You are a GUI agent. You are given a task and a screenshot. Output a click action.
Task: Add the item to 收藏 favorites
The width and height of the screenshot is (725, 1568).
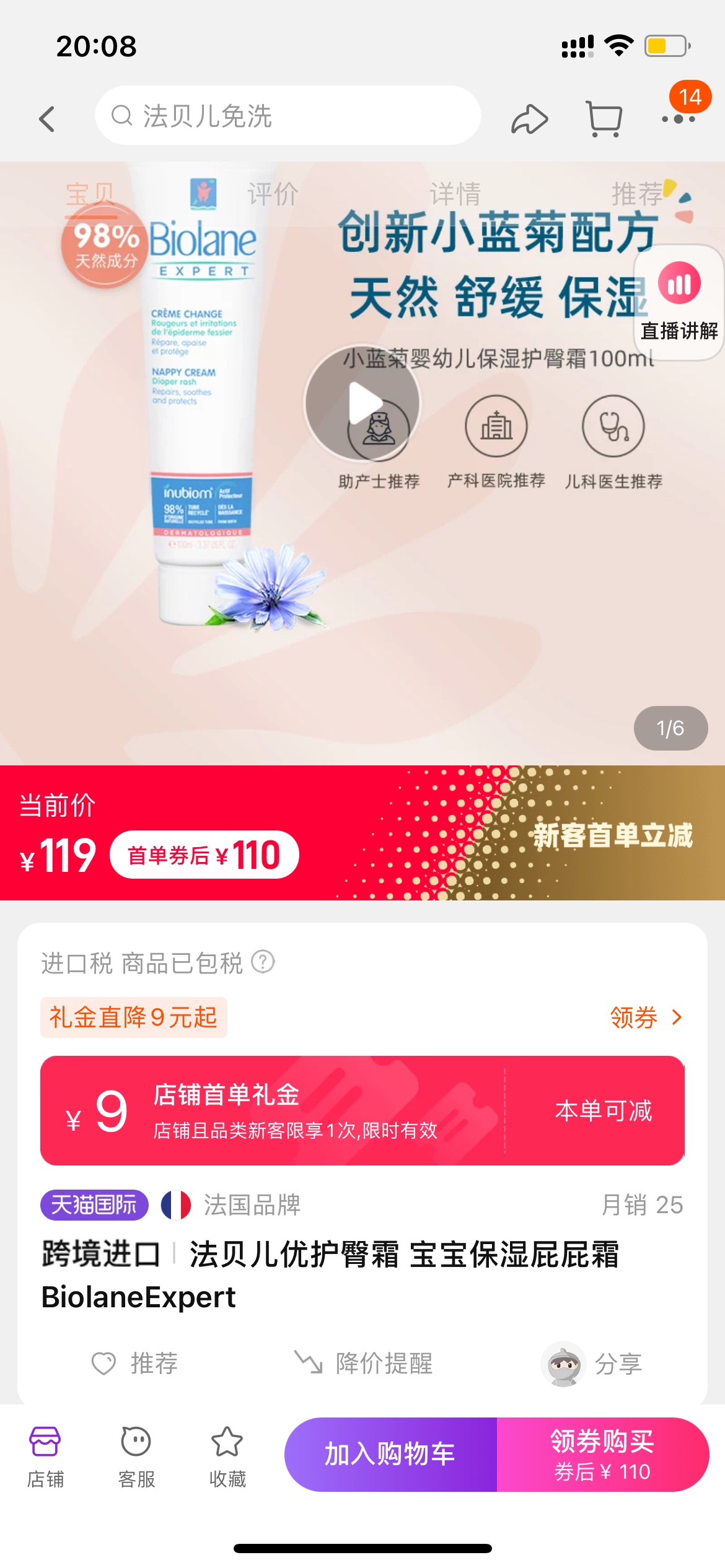(227, 1456)
